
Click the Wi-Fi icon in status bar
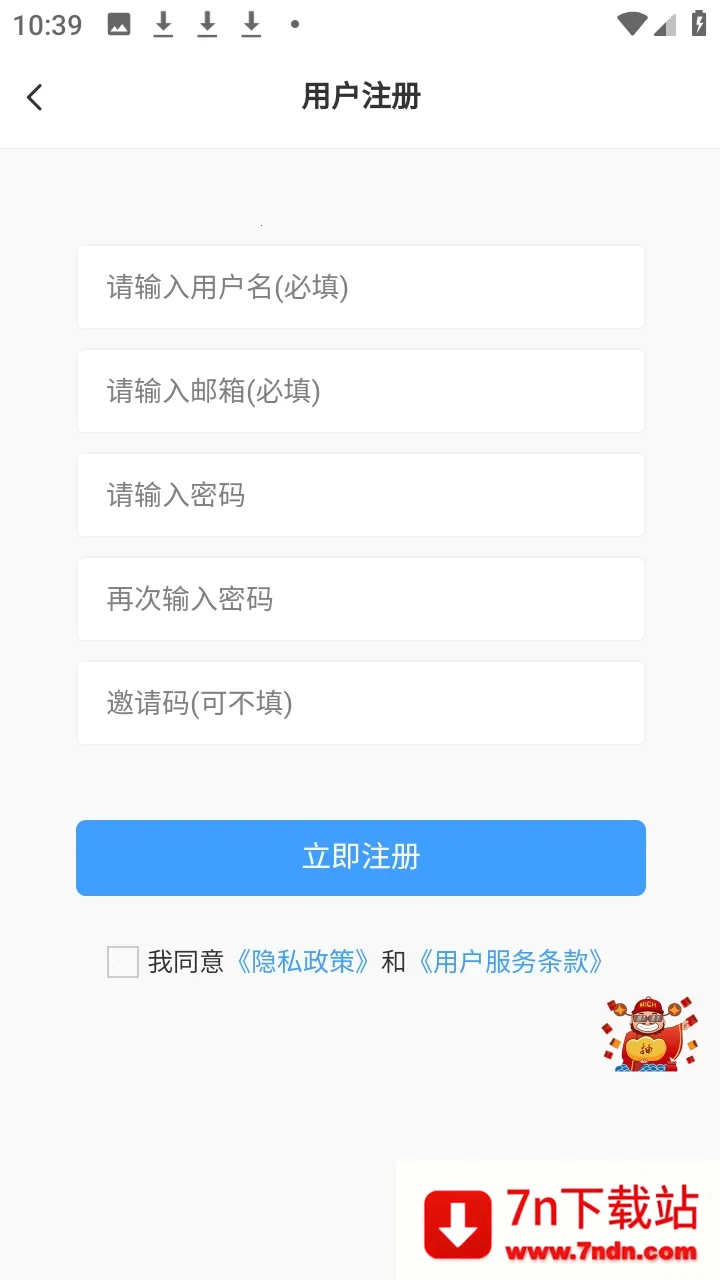click(633, 24)
